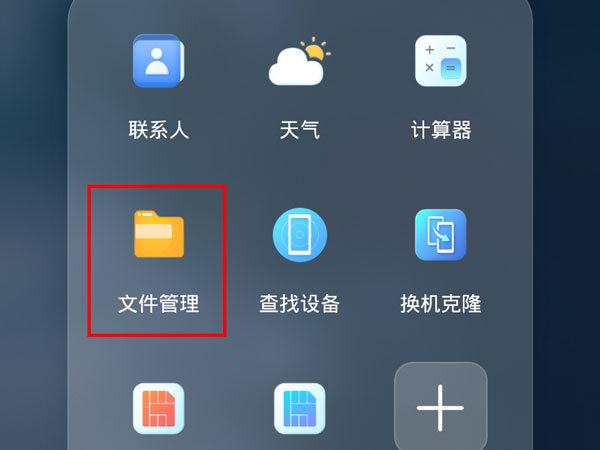Open the 换机克隆 phone clone app
Screen dimensions: 600x450
coord(440,236)
